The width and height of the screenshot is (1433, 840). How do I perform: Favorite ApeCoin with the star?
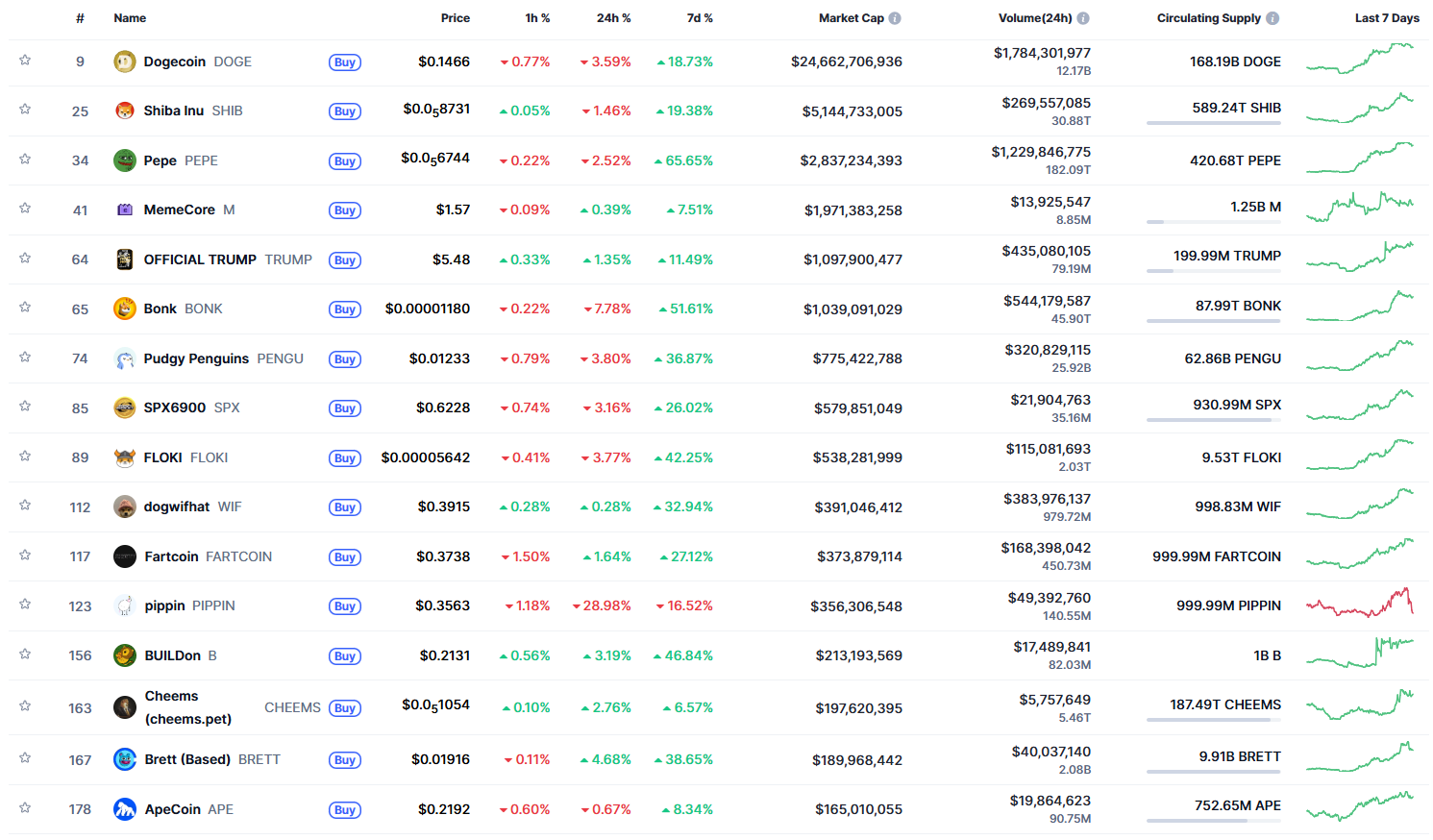click(x=25, y=808)
